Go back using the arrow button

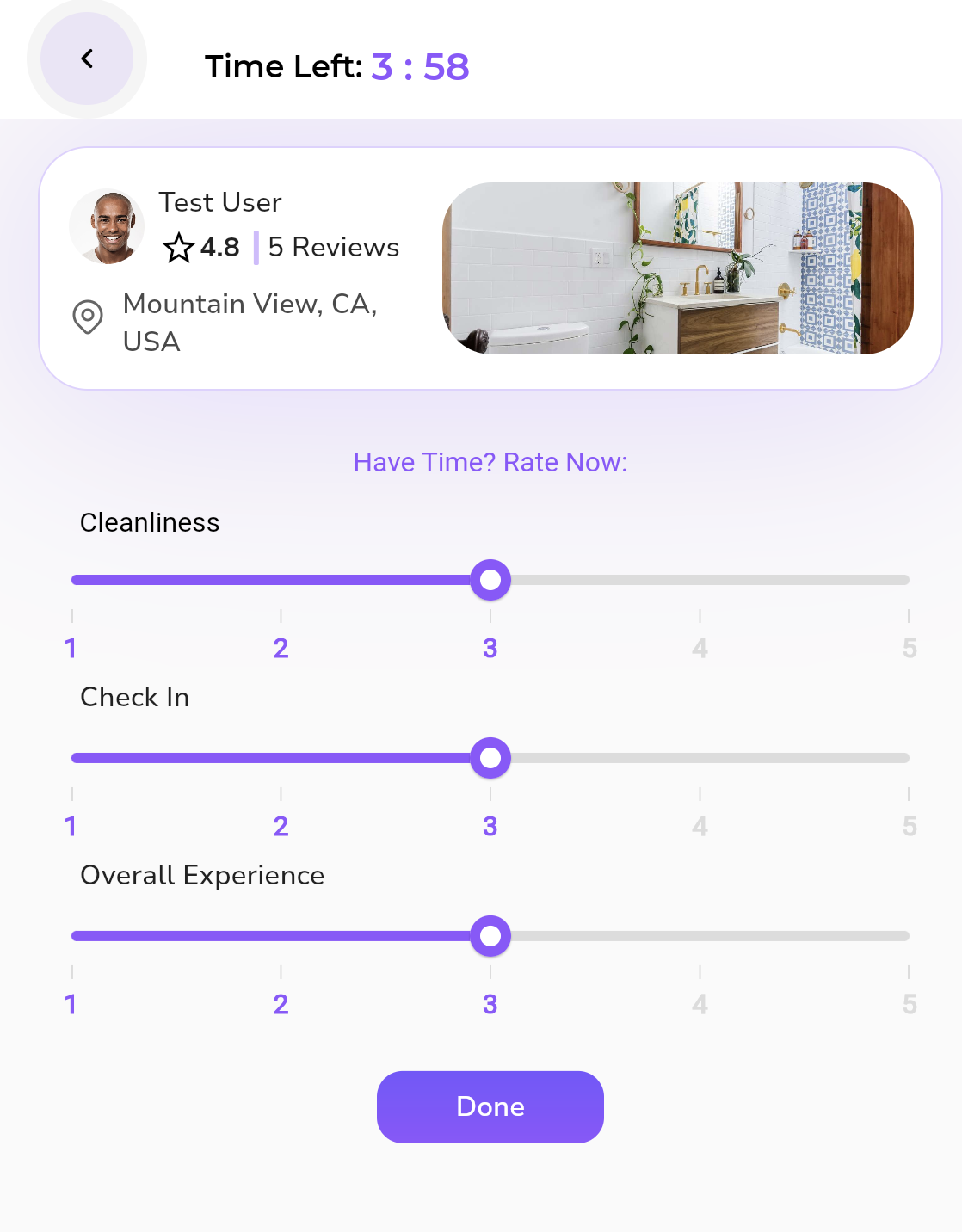point(87,59)
